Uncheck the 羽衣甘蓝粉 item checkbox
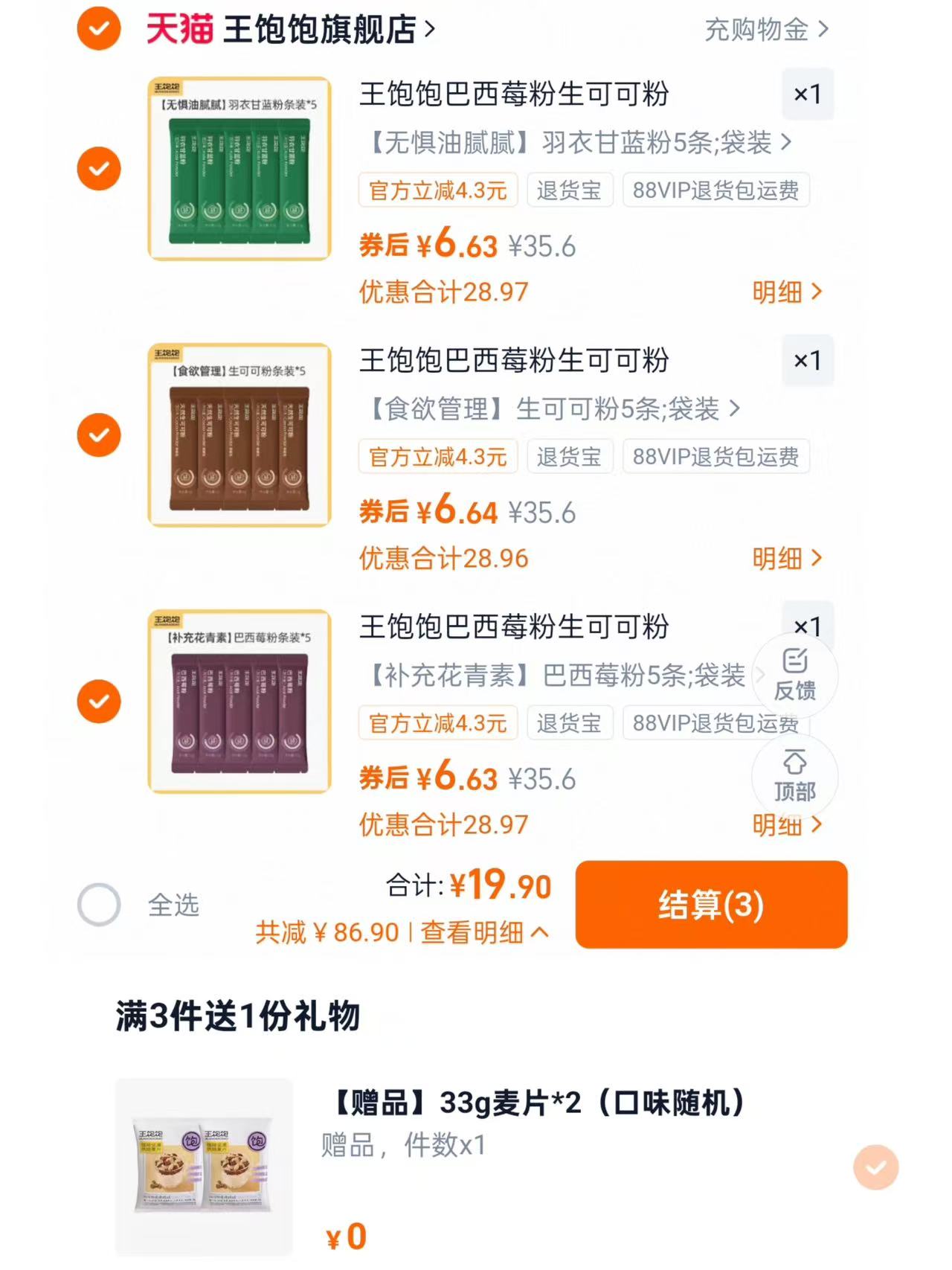952x1270 pixels. pyautogui.click(x=99, y=168)
